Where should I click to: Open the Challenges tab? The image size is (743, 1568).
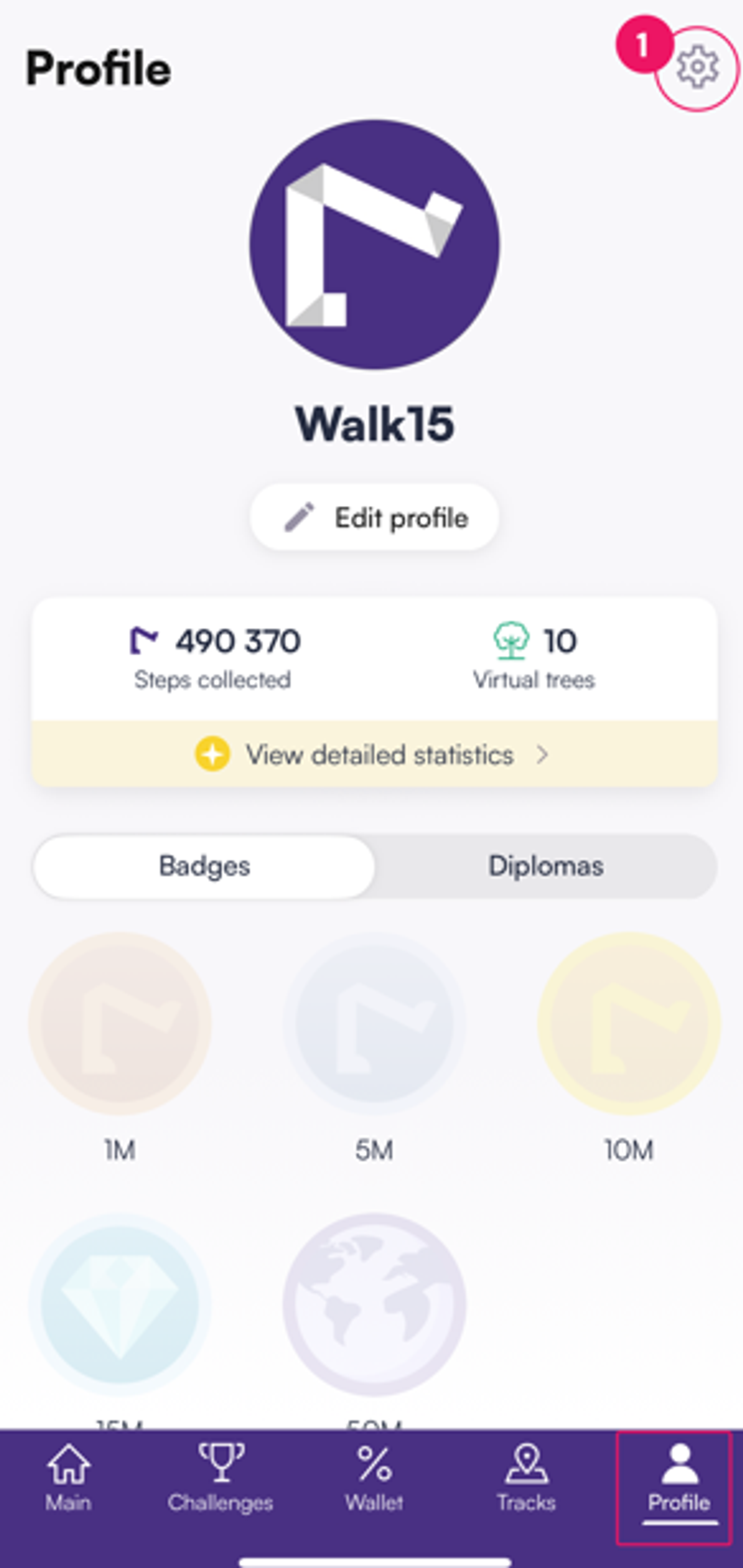click(221, 1478)
